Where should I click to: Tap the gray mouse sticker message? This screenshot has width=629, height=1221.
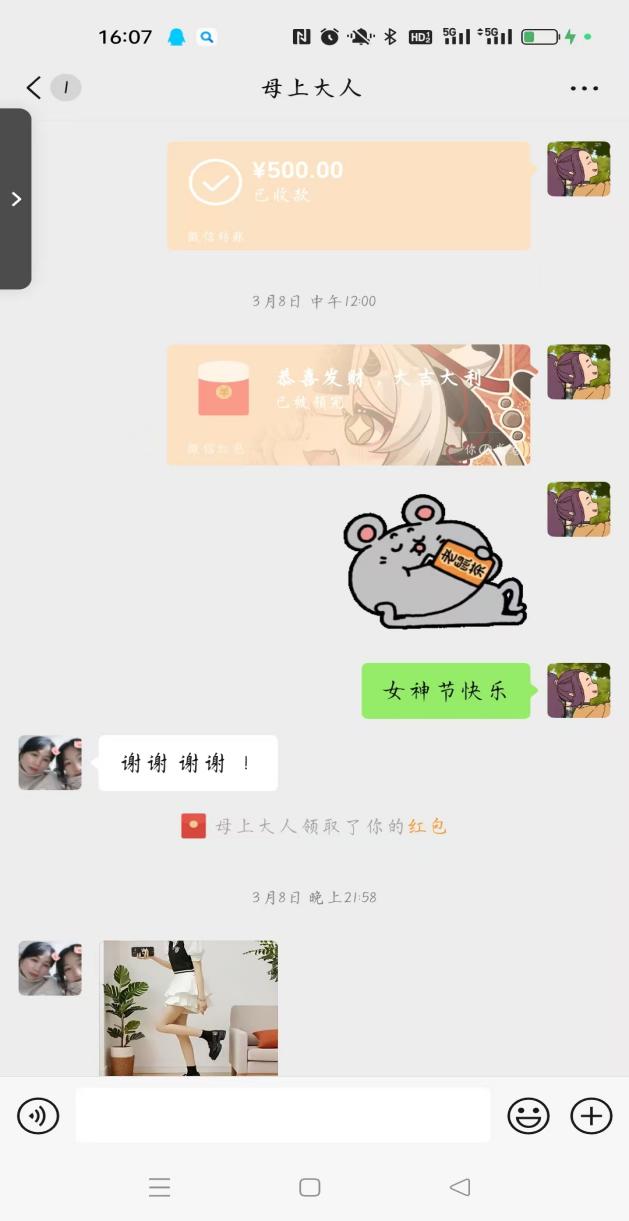(435, 561)
